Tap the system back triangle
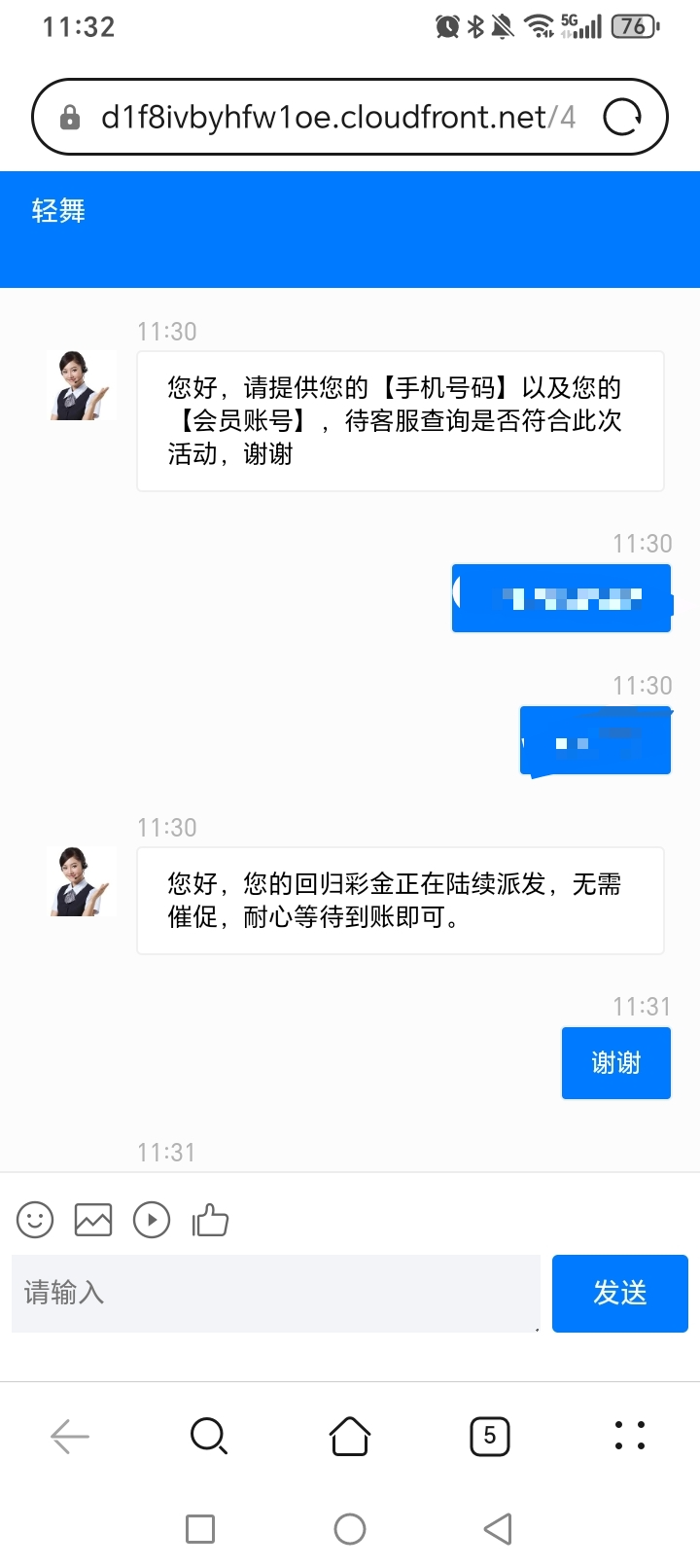700x1568 pixels. (498, 1529)
